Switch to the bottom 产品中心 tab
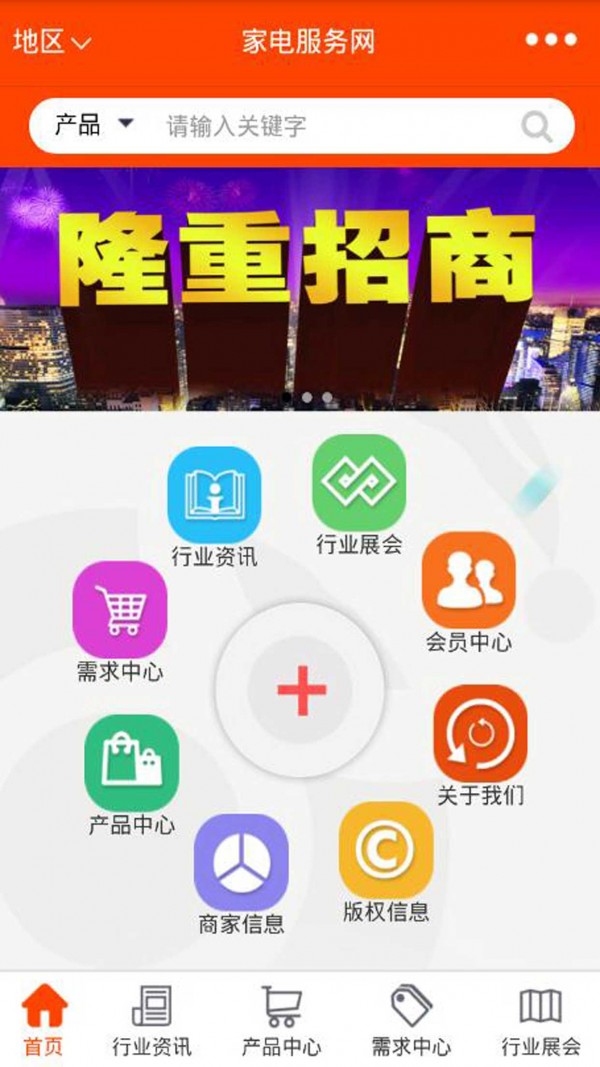600x1067 pixels. pos(282,1019)
